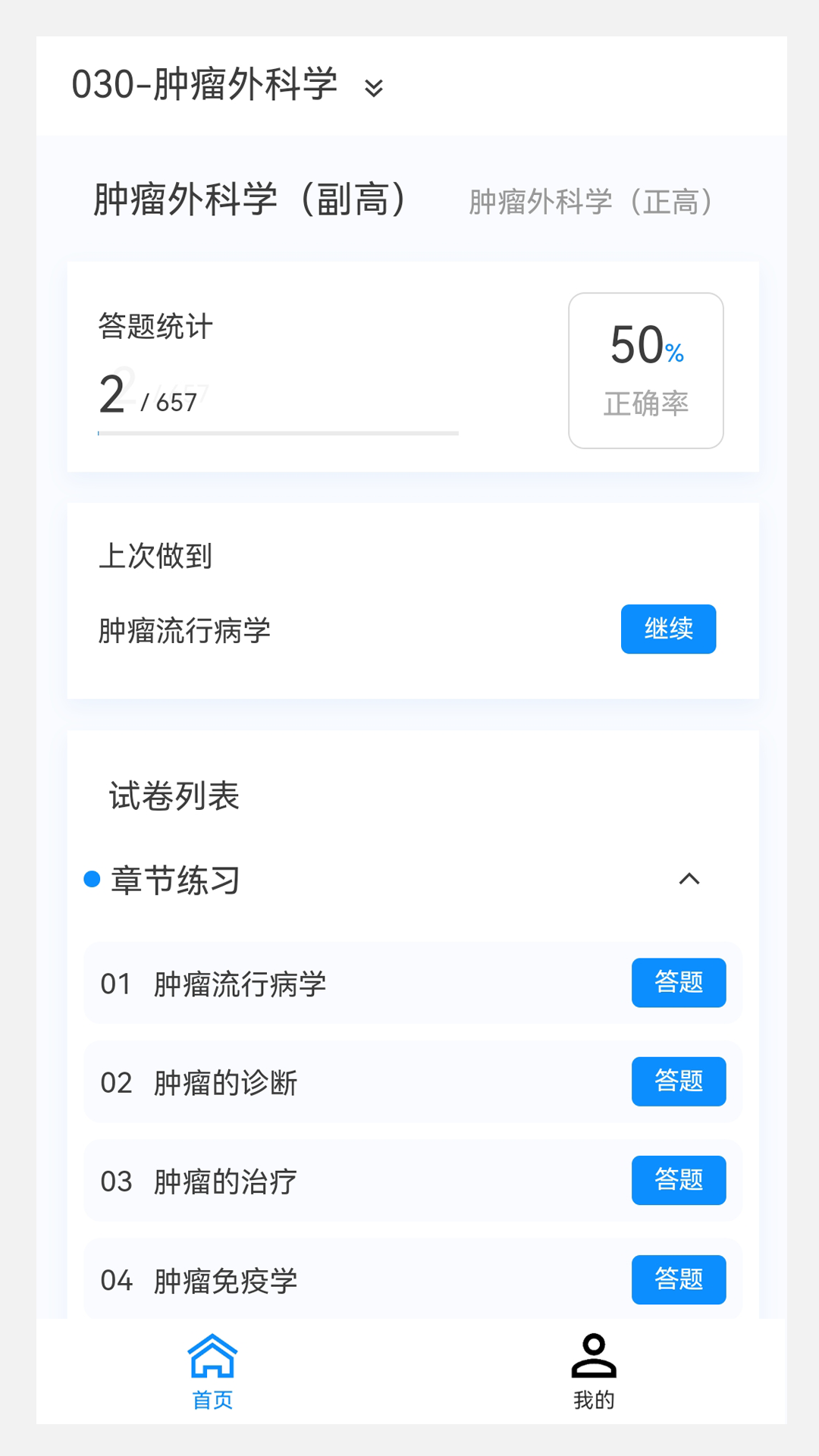
Task: Click the blue bullet before 章节练习
Action: [x=91, y=880]
